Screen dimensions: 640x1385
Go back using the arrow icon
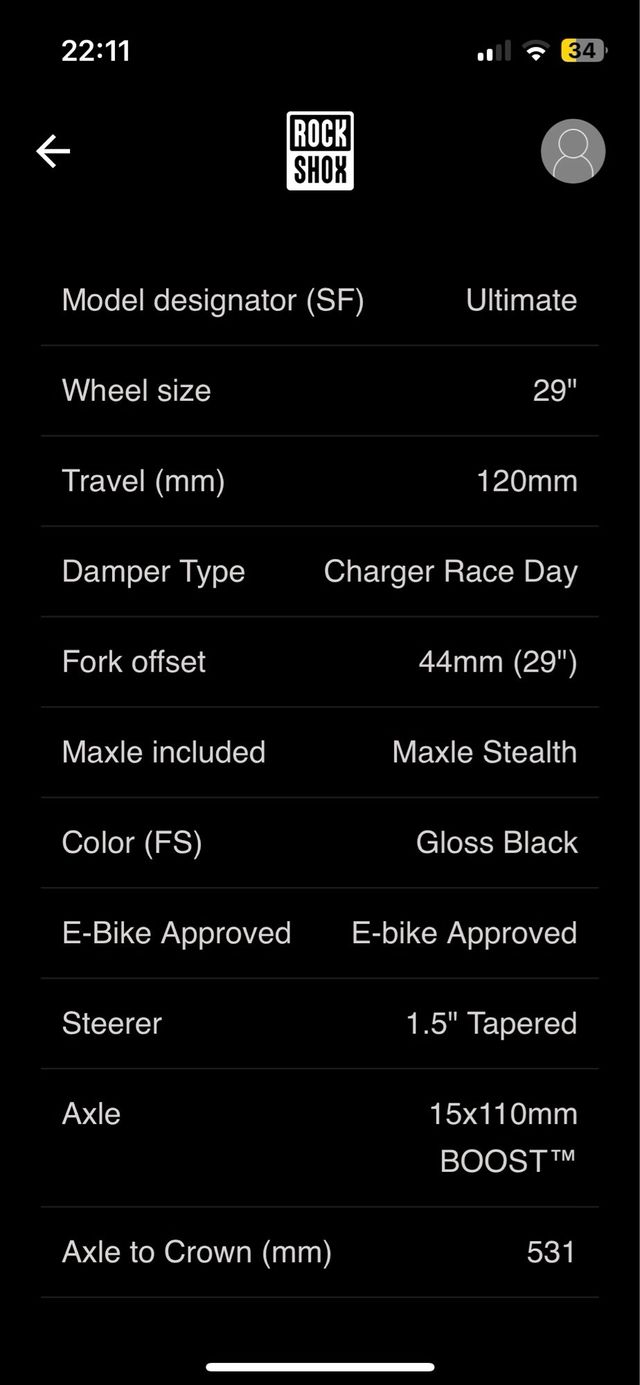[x=53, y=151]
